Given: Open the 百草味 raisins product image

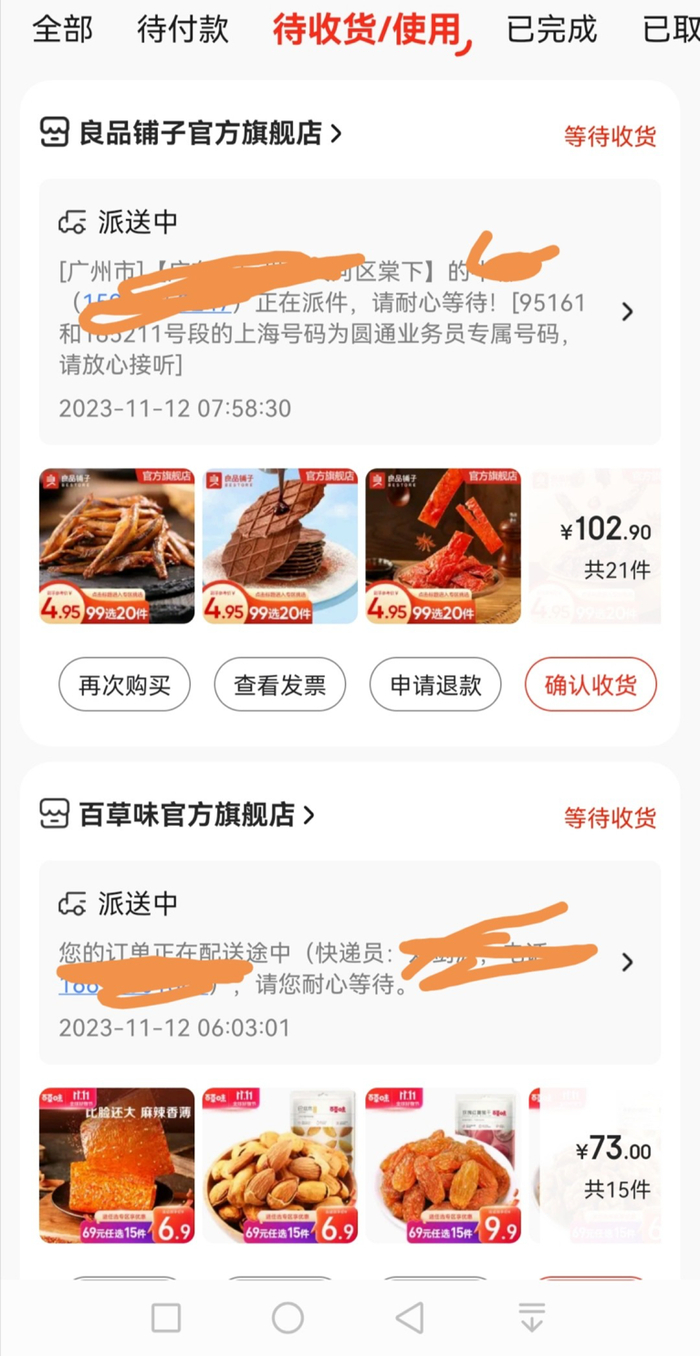Looking at the screenshot, I should click(443, 1166).
